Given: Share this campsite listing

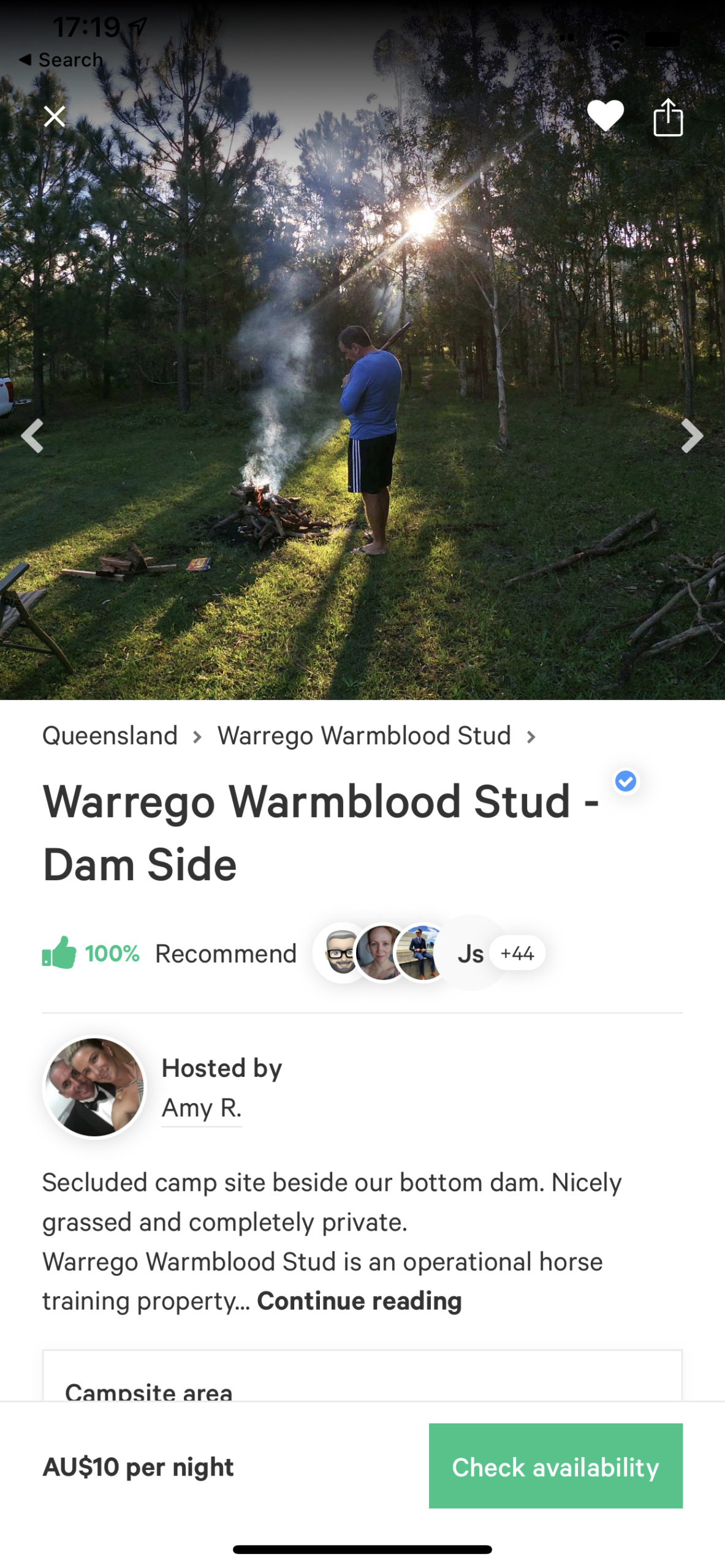Looking at the screenshot, I should pyautogui.click(x=667, y=117).
